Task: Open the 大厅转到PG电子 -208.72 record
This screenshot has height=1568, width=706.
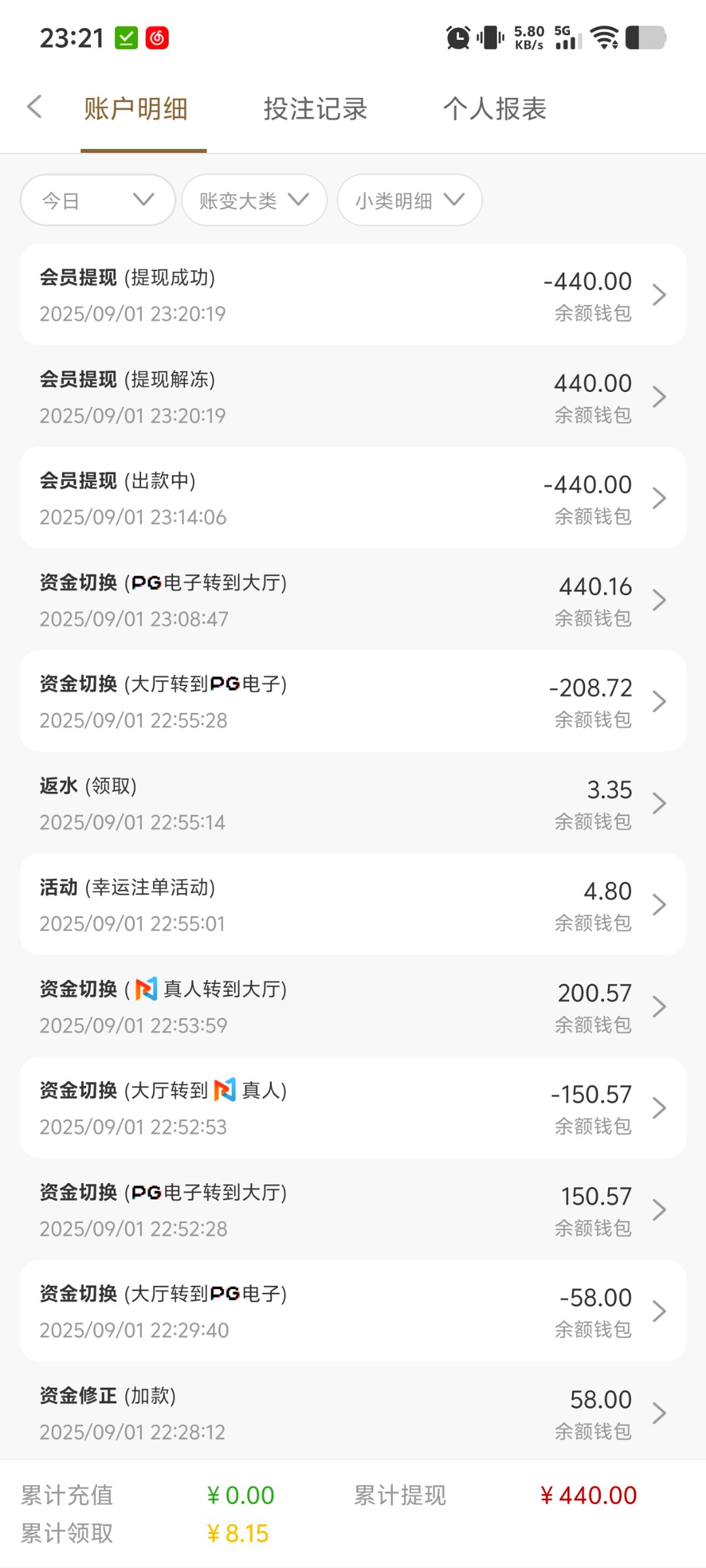Action: [353, 701]
